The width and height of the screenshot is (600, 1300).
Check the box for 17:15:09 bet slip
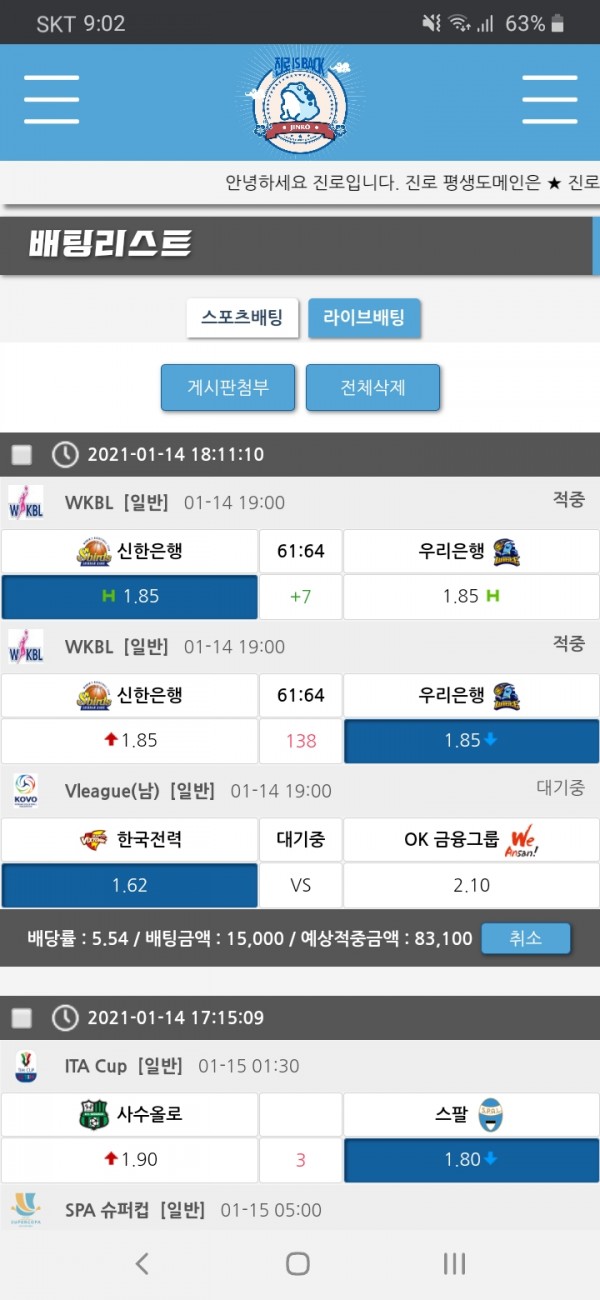[x=22, y=1018]
